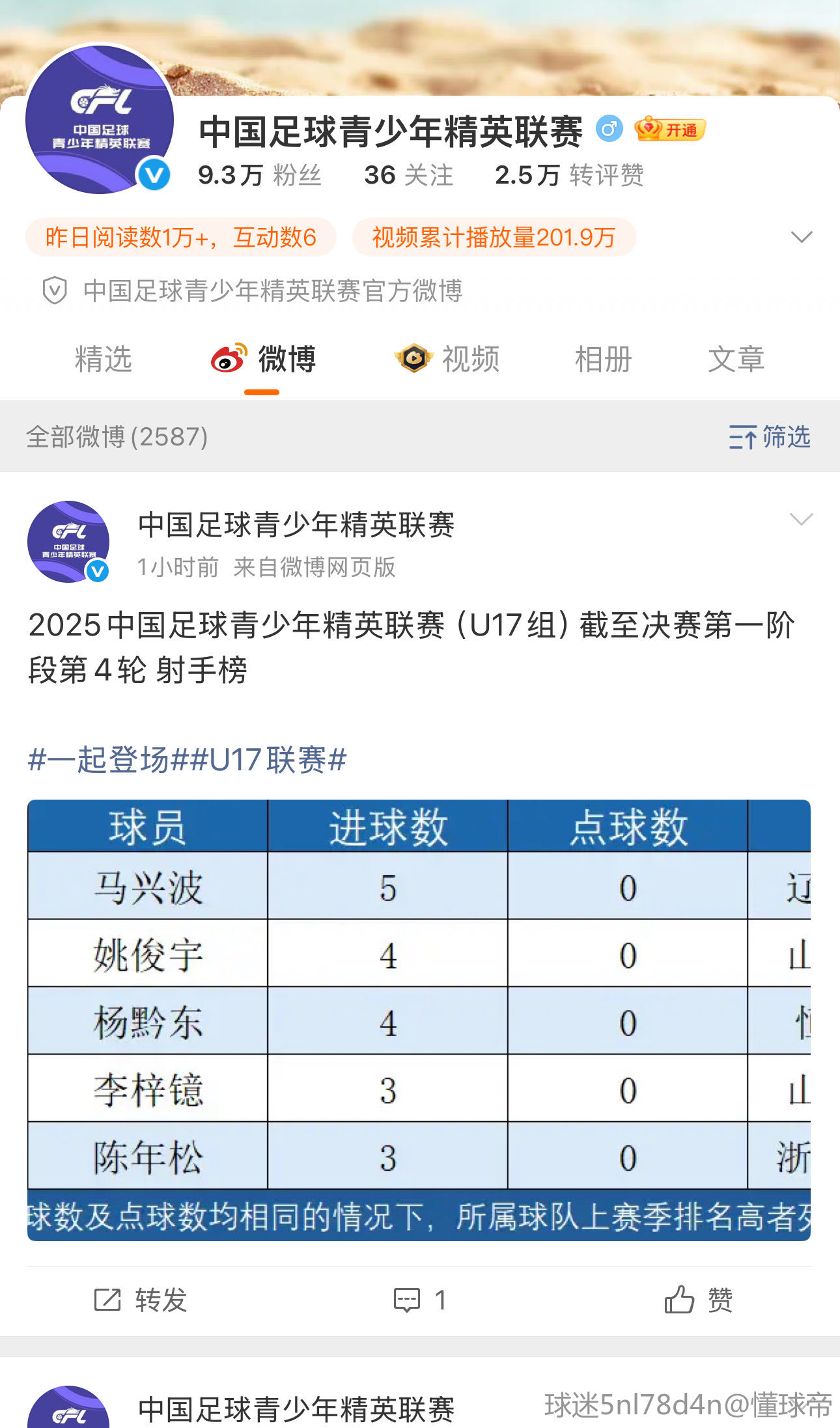Viewport: 840px width, 1428px height.
Task: Tap the VIP 开通 badge
Action: [670, 130]
